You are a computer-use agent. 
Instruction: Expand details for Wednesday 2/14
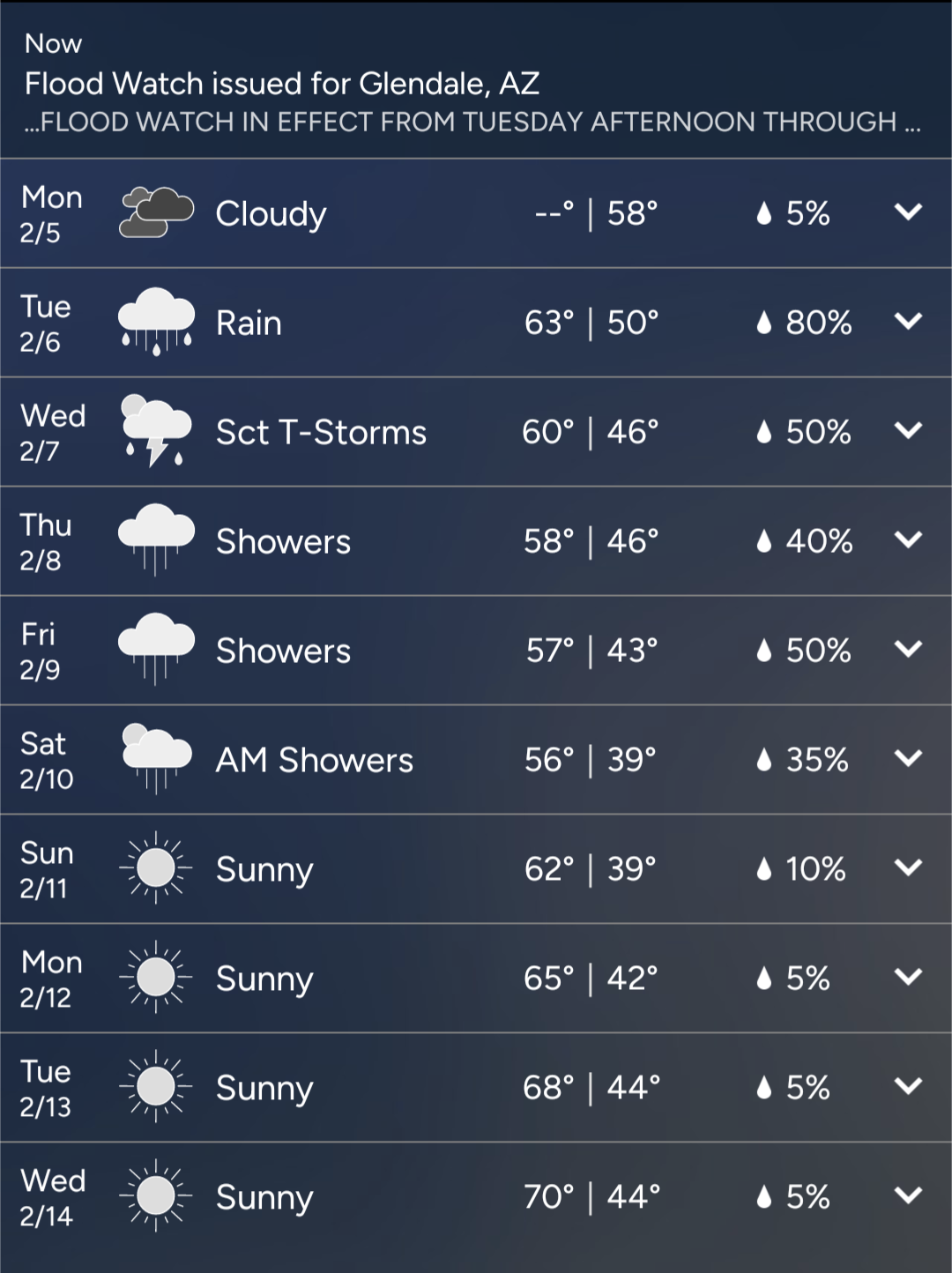[907, 1196]
